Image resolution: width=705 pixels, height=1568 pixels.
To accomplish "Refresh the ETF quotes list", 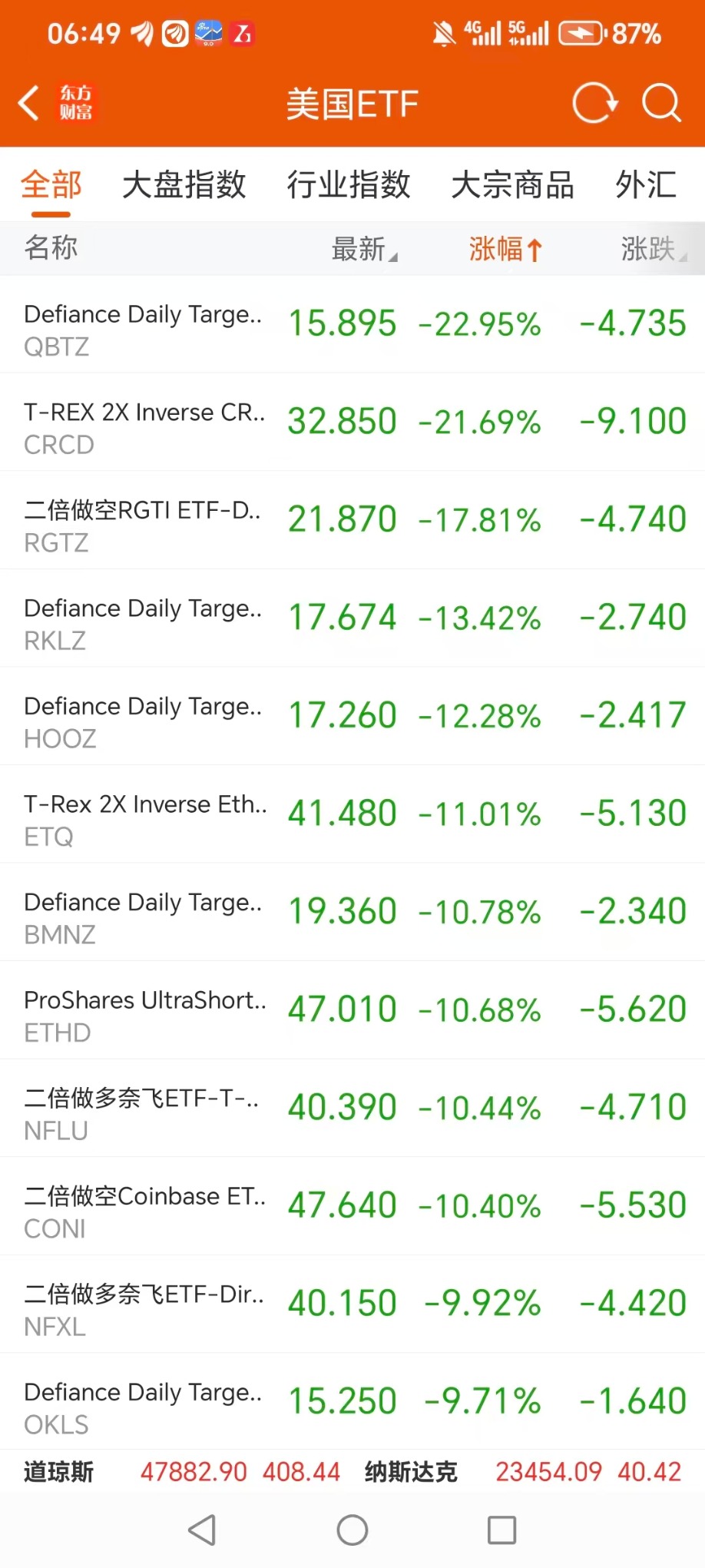I will (x=594, y=103).
